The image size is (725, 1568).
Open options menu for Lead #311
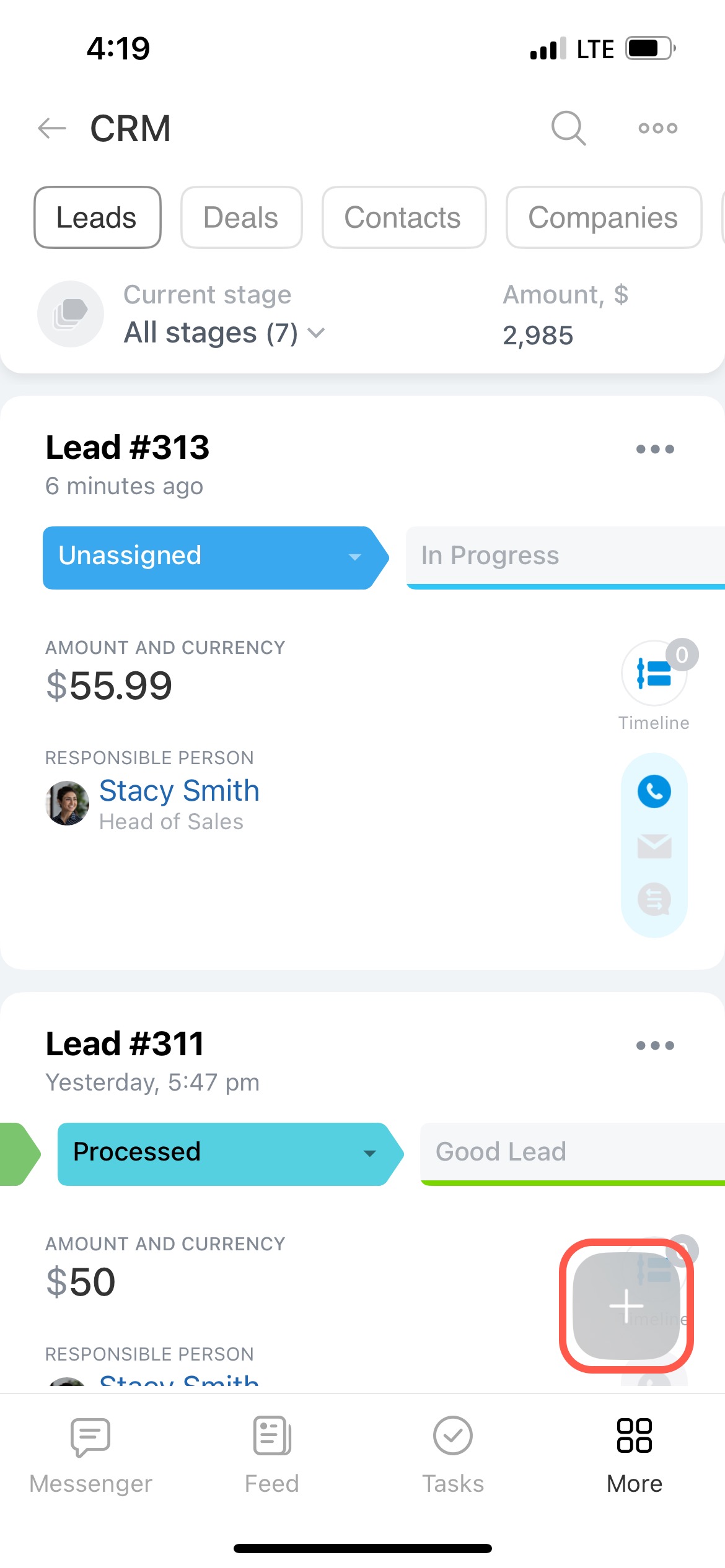[655, 1045]
